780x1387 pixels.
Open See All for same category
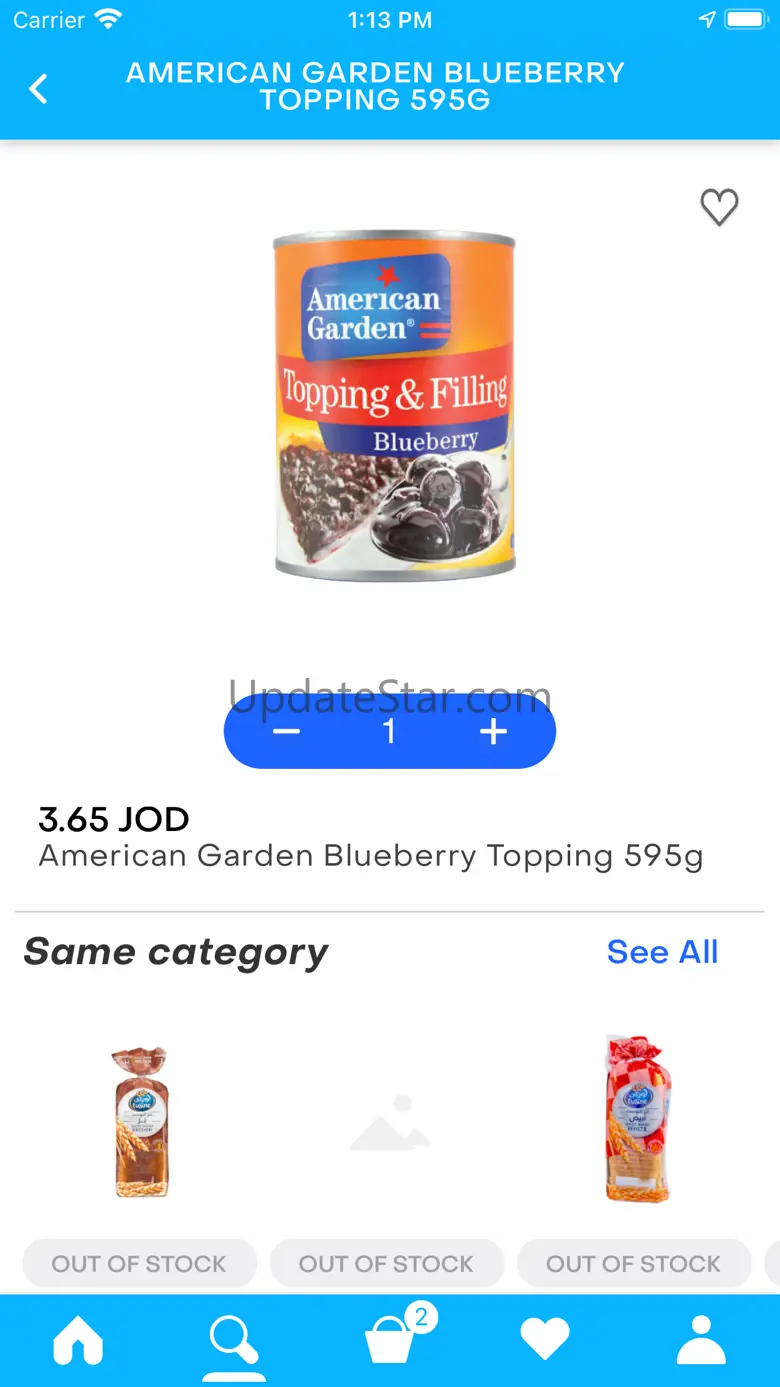(662, 951)
